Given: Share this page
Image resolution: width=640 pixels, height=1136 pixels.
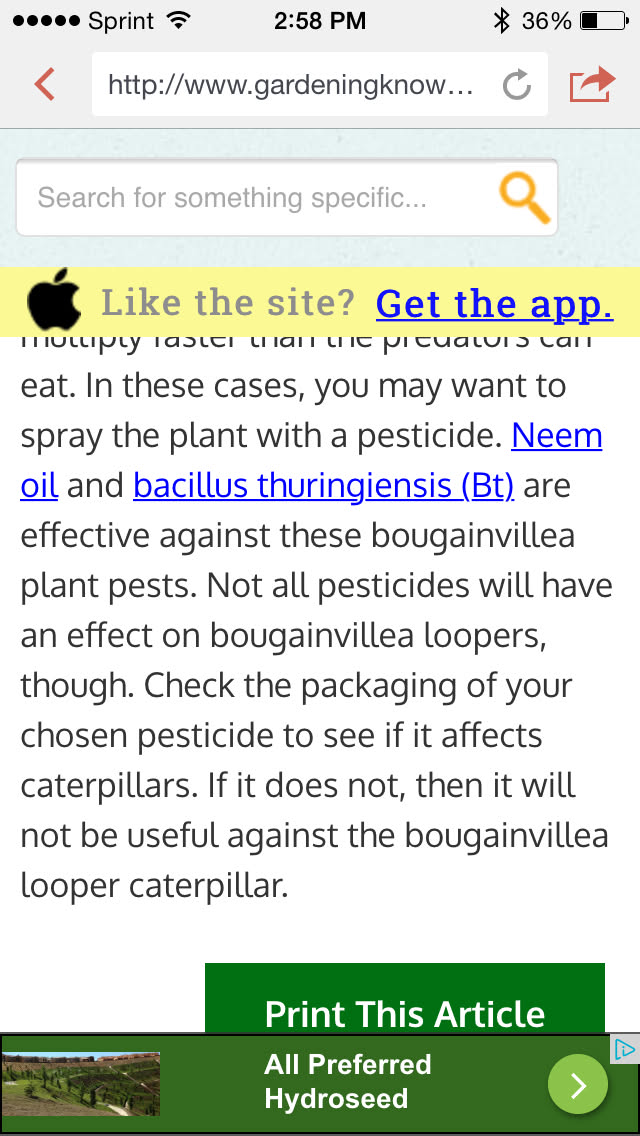Looking at the screenshot, I should [591, 85].
